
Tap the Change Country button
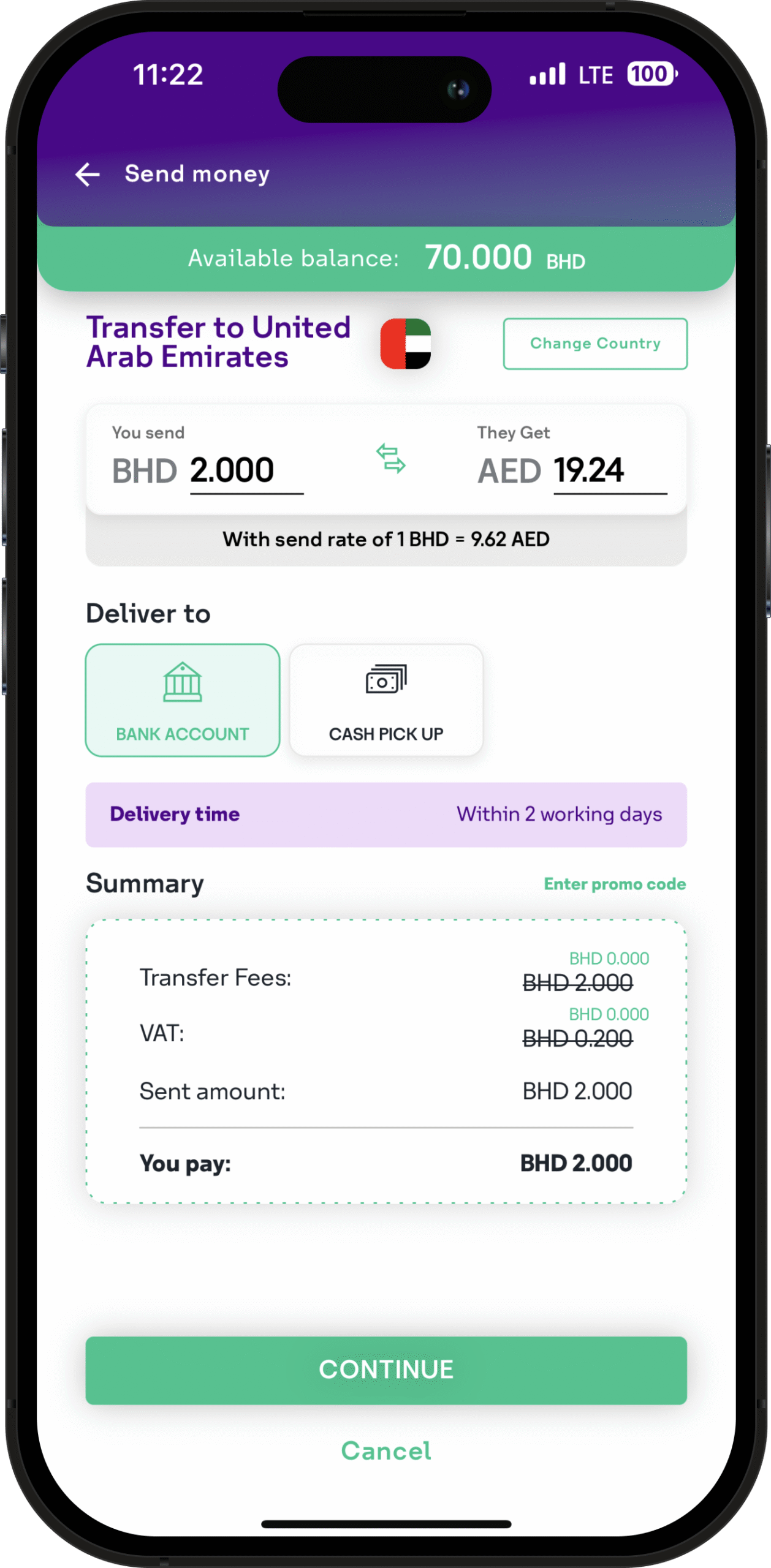tap(594, 344)
